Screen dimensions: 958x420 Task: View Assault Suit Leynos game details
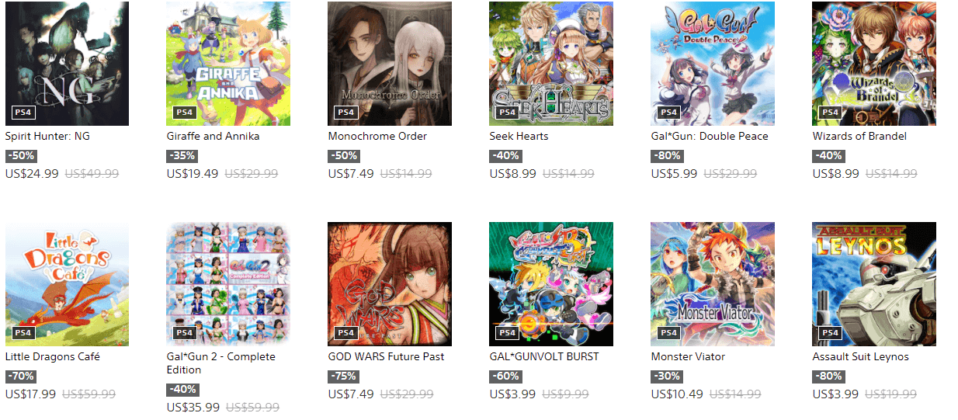(874, 284)
